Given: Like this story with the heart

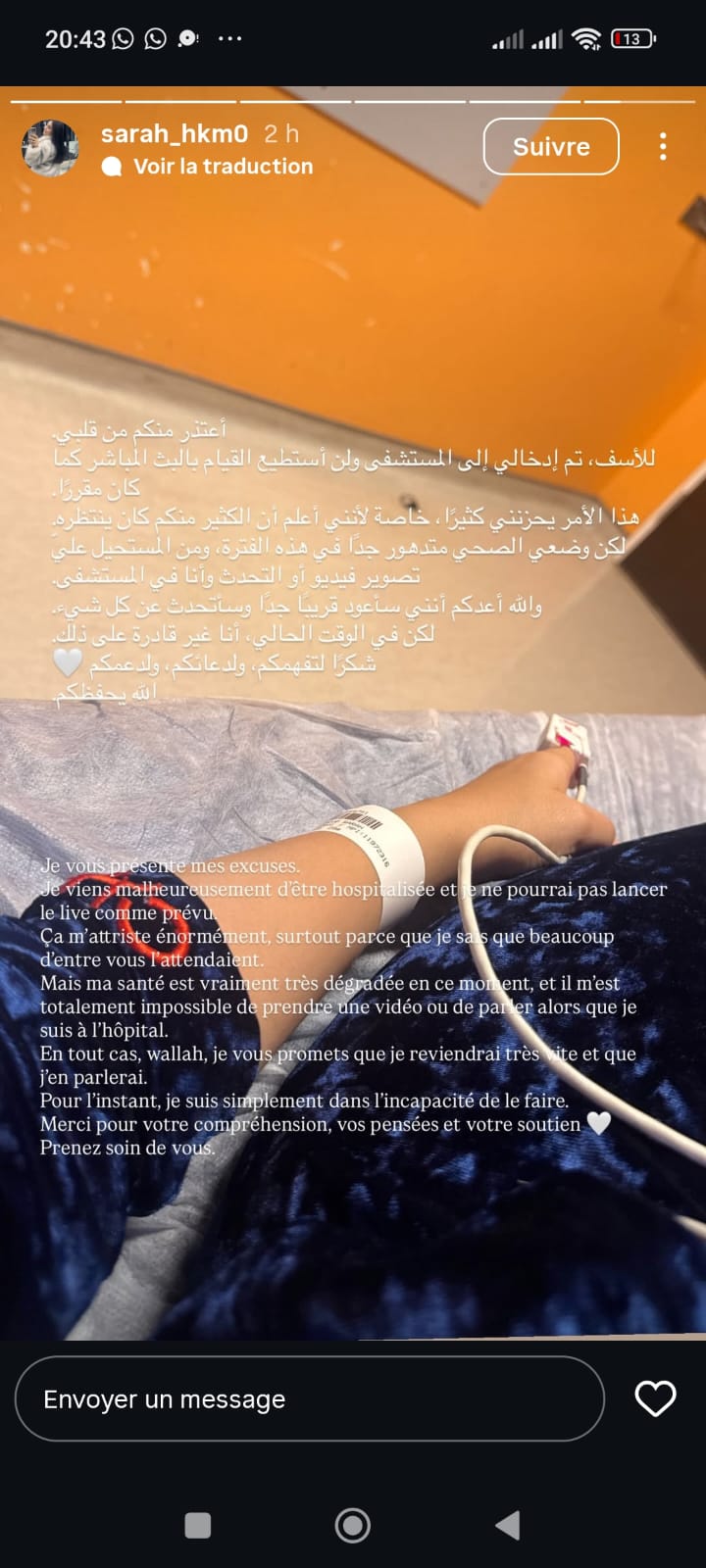Looking at the screenshot, I should pos(655,1398).
